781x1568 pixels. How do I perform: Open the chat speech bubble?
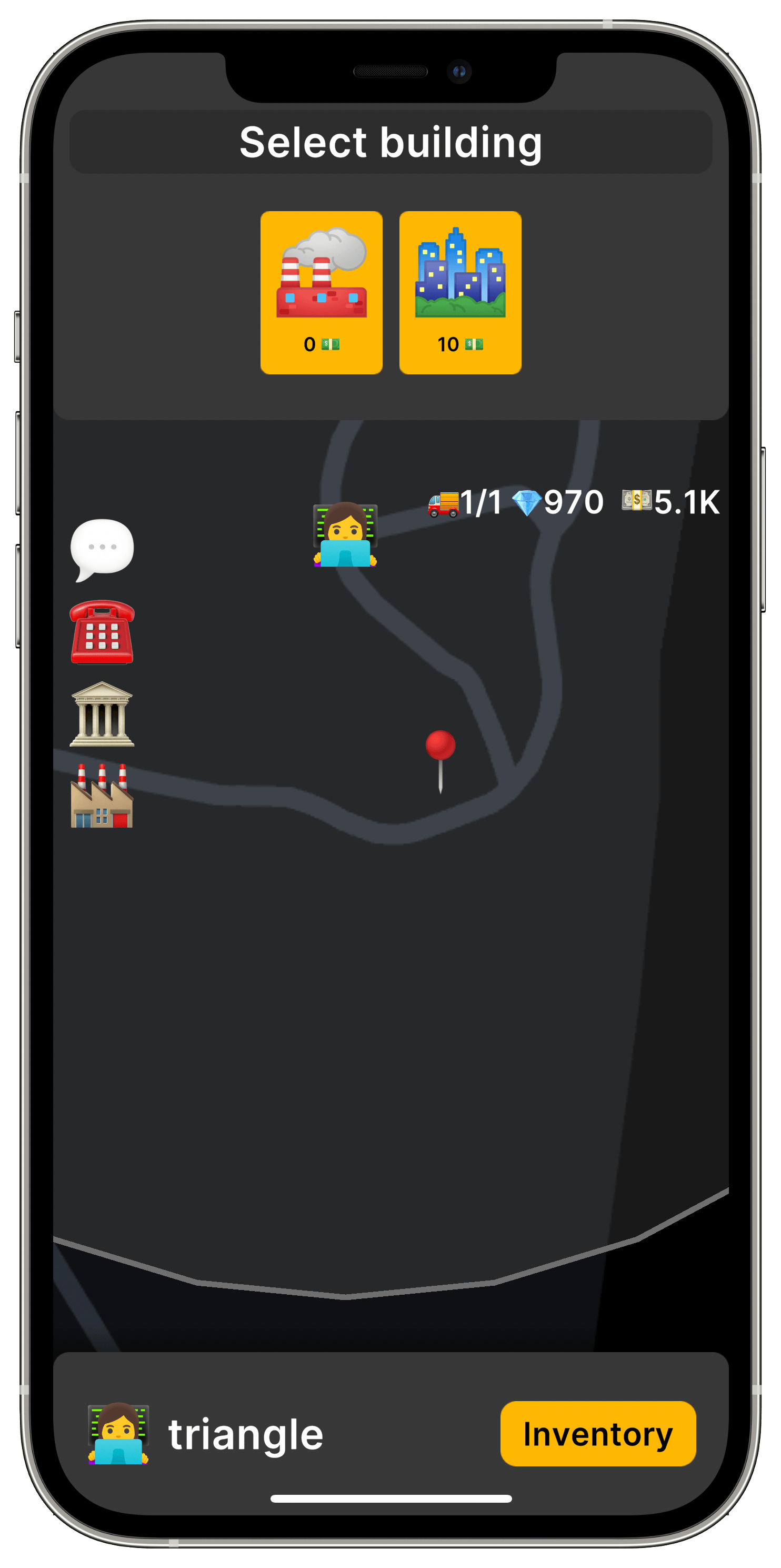(x=102, y=549)
